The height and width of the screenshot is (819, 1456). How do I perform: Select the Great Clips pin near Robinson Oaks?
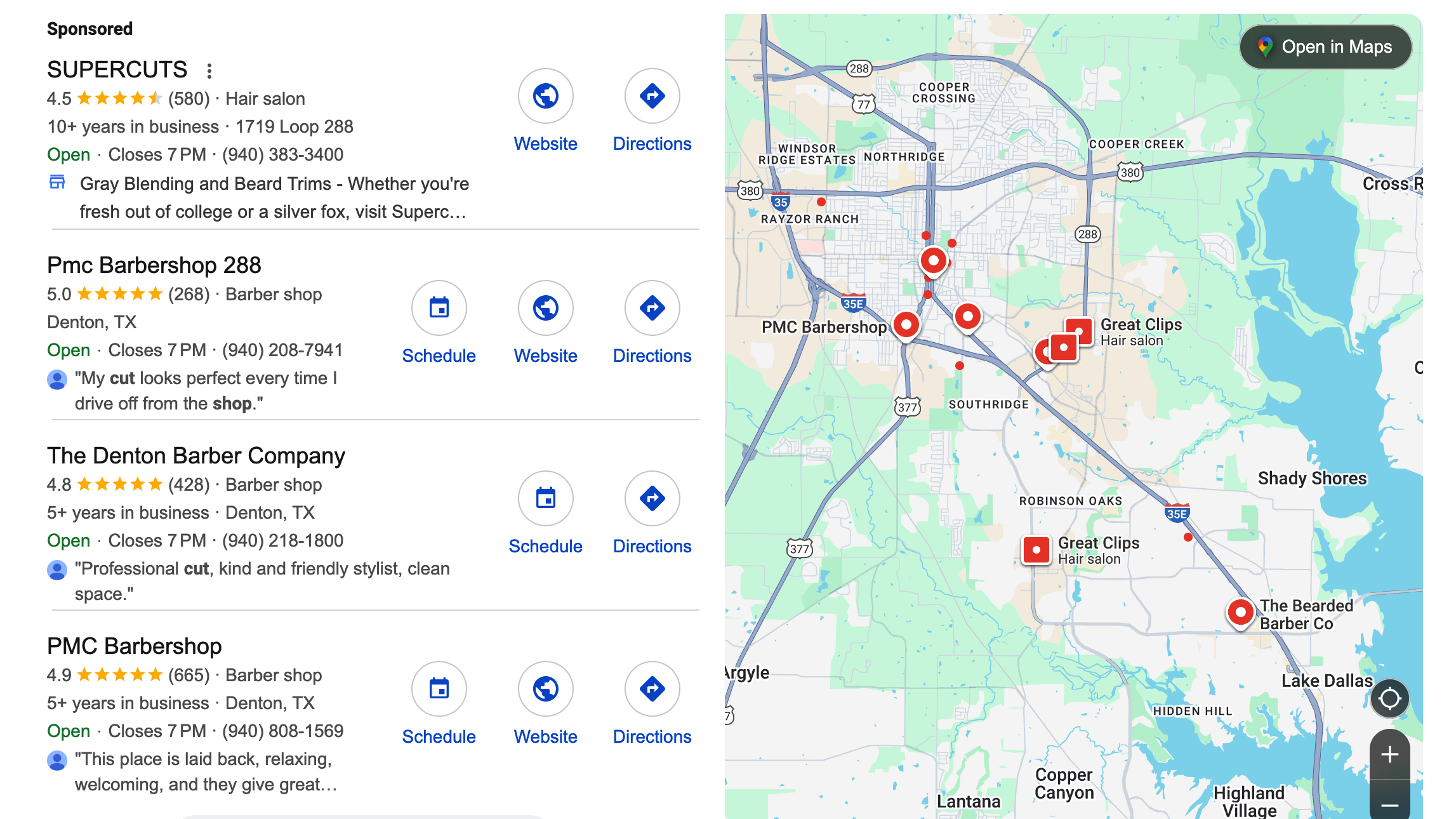point(1036,549)
